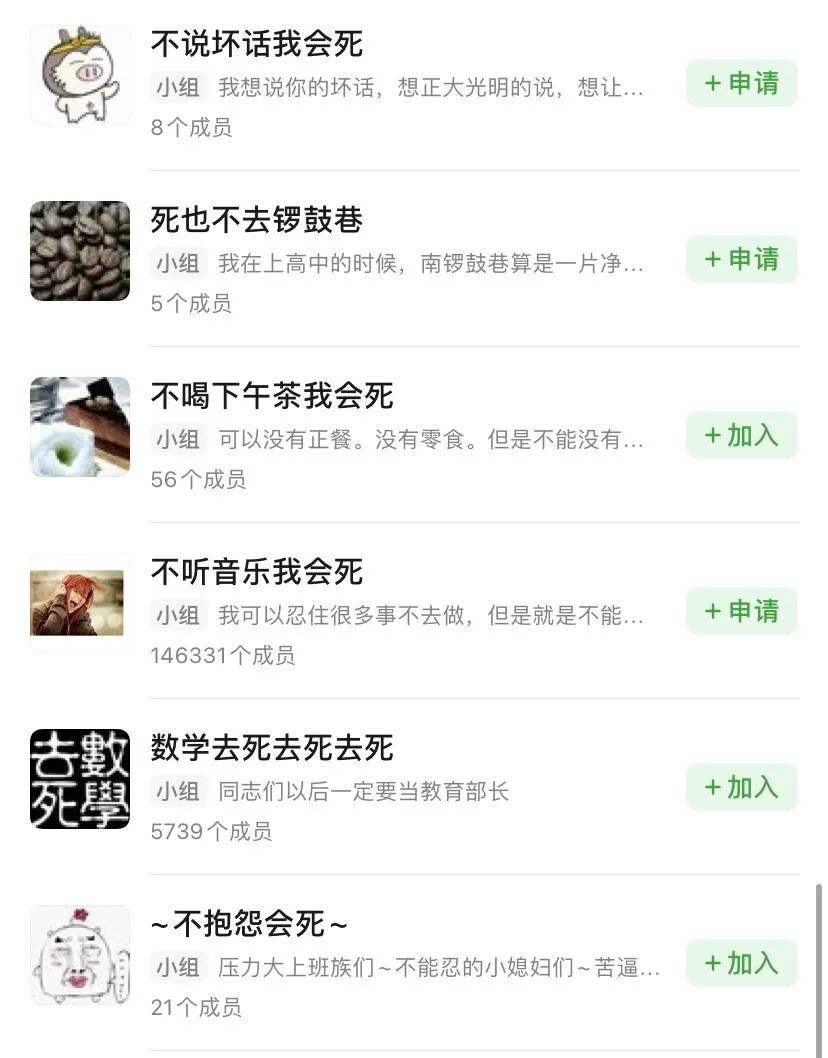Open the ~不抱怨会死~ group page
Viewport: 828px width, 1058px height.
click(249, 924)
